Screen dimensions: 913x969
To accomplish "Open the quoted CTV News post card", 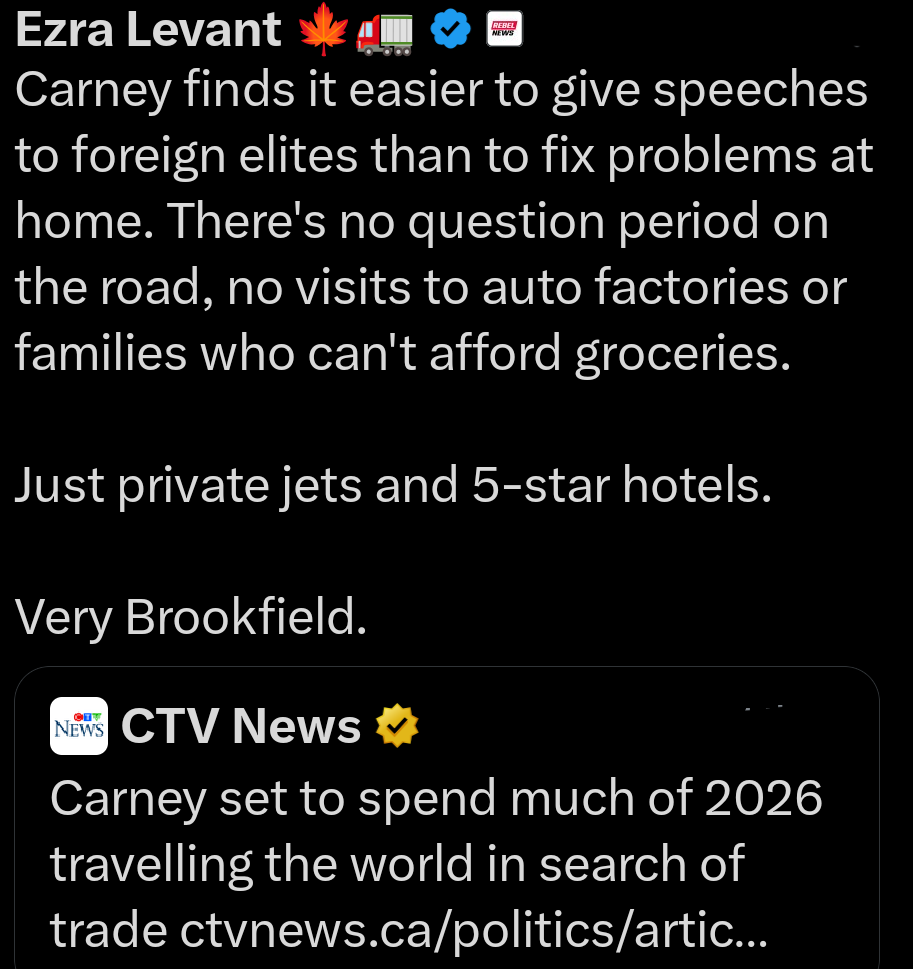I will tap(450, 820).
